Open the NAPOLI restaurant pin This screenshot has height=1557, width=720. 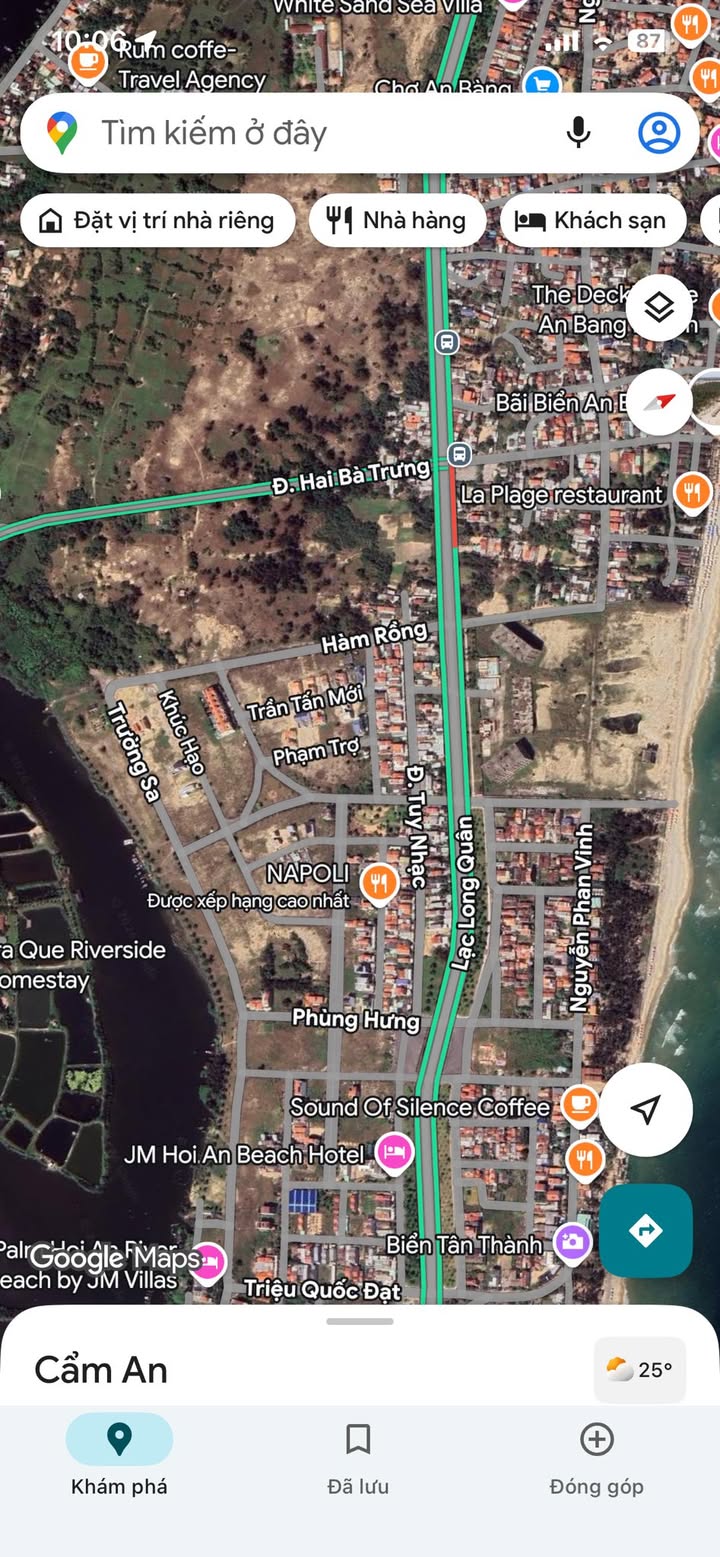pyautogui.click(x=378, y=882)
